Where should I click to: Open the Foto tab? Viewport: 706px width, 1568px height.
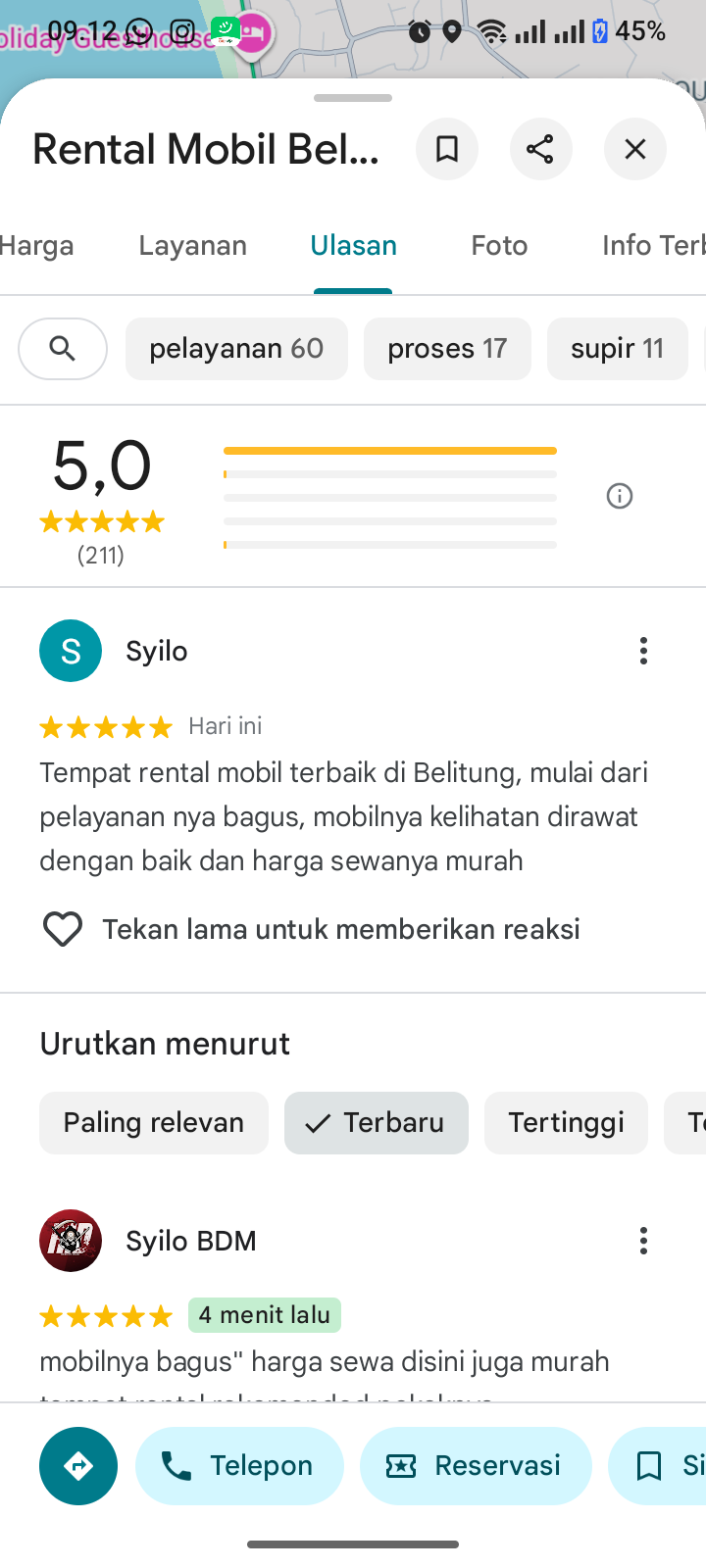pos(499,245)
